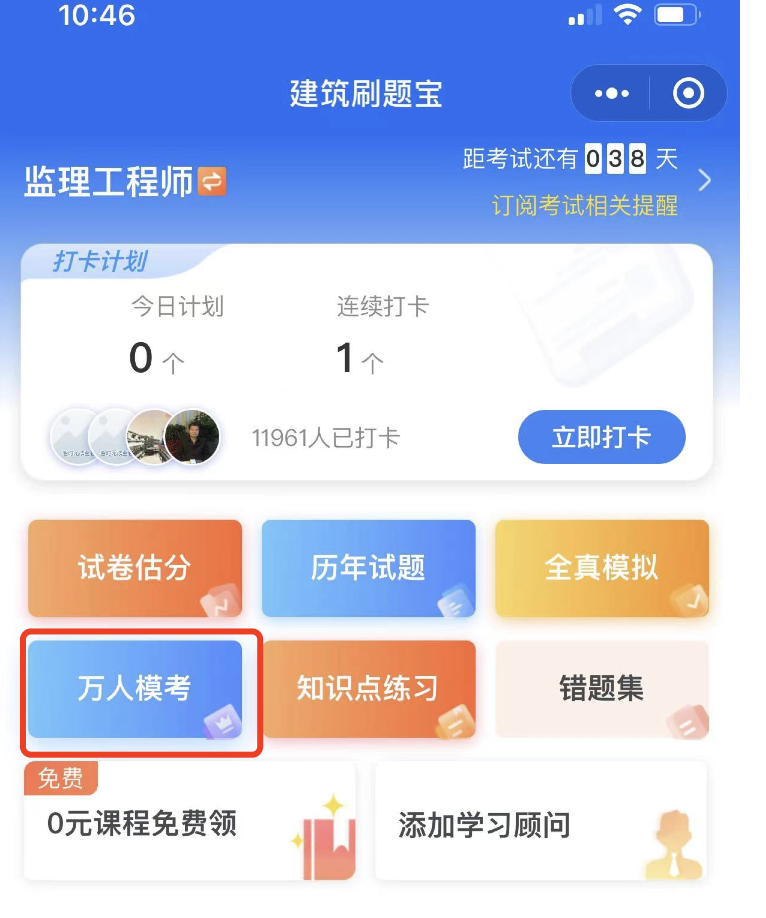Subscribe via 订阅考试相关提醒 link
The image size is (766, 918).
pyautogui.click(x=585, y=210)
